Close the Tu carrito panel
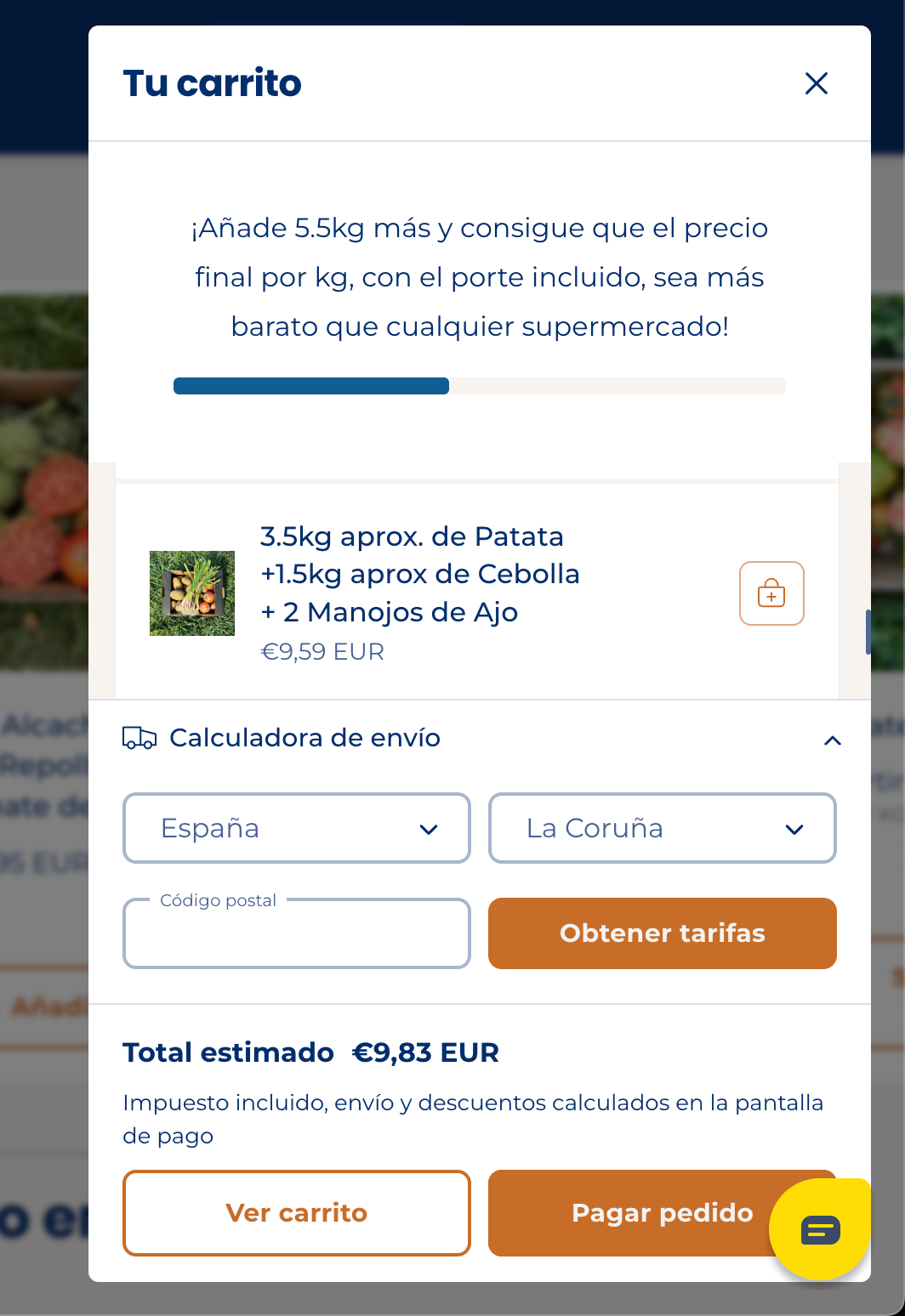905x1316 pixels. [816, 83]
